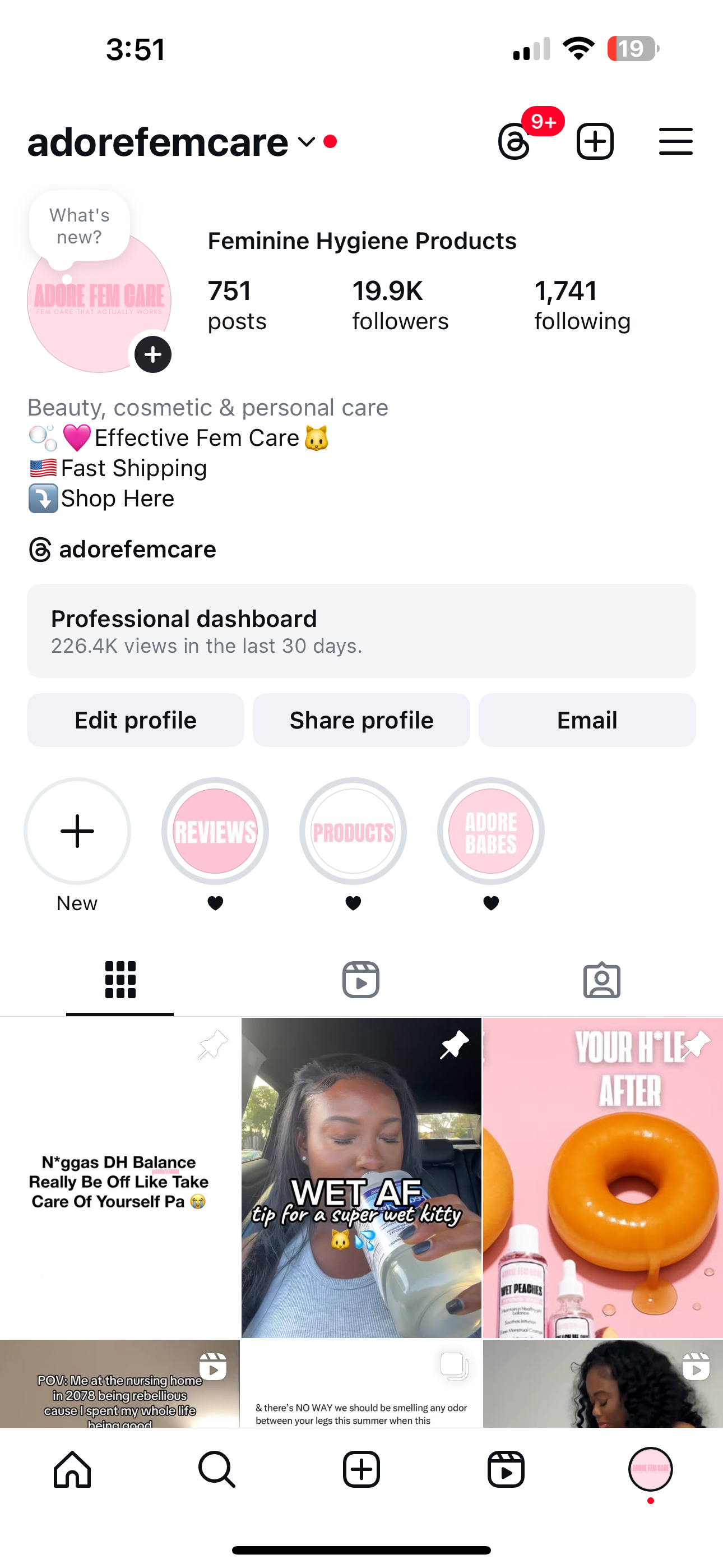723x1568 pixels.
Task: Open the hamburger menu
Action: coord(675,141)
